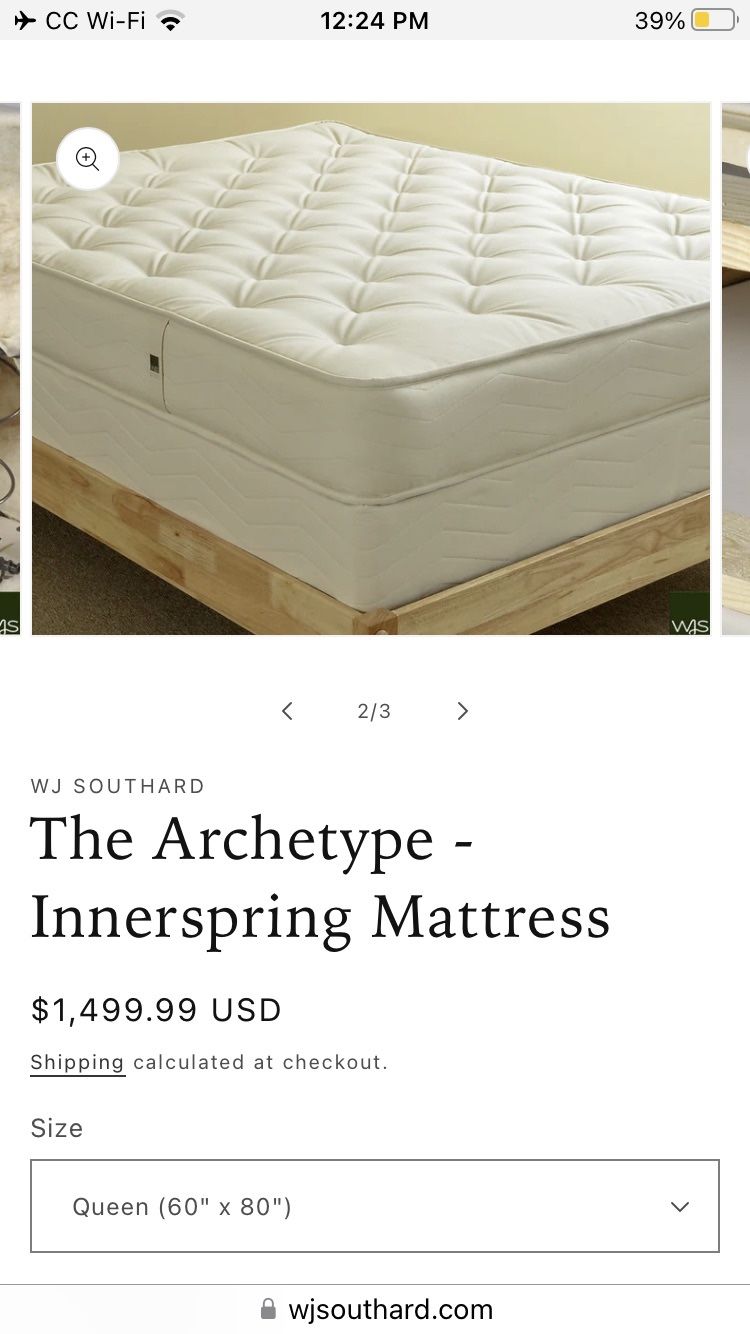
Task: Zoom in on the mattress image
Action: pos(88,158)
